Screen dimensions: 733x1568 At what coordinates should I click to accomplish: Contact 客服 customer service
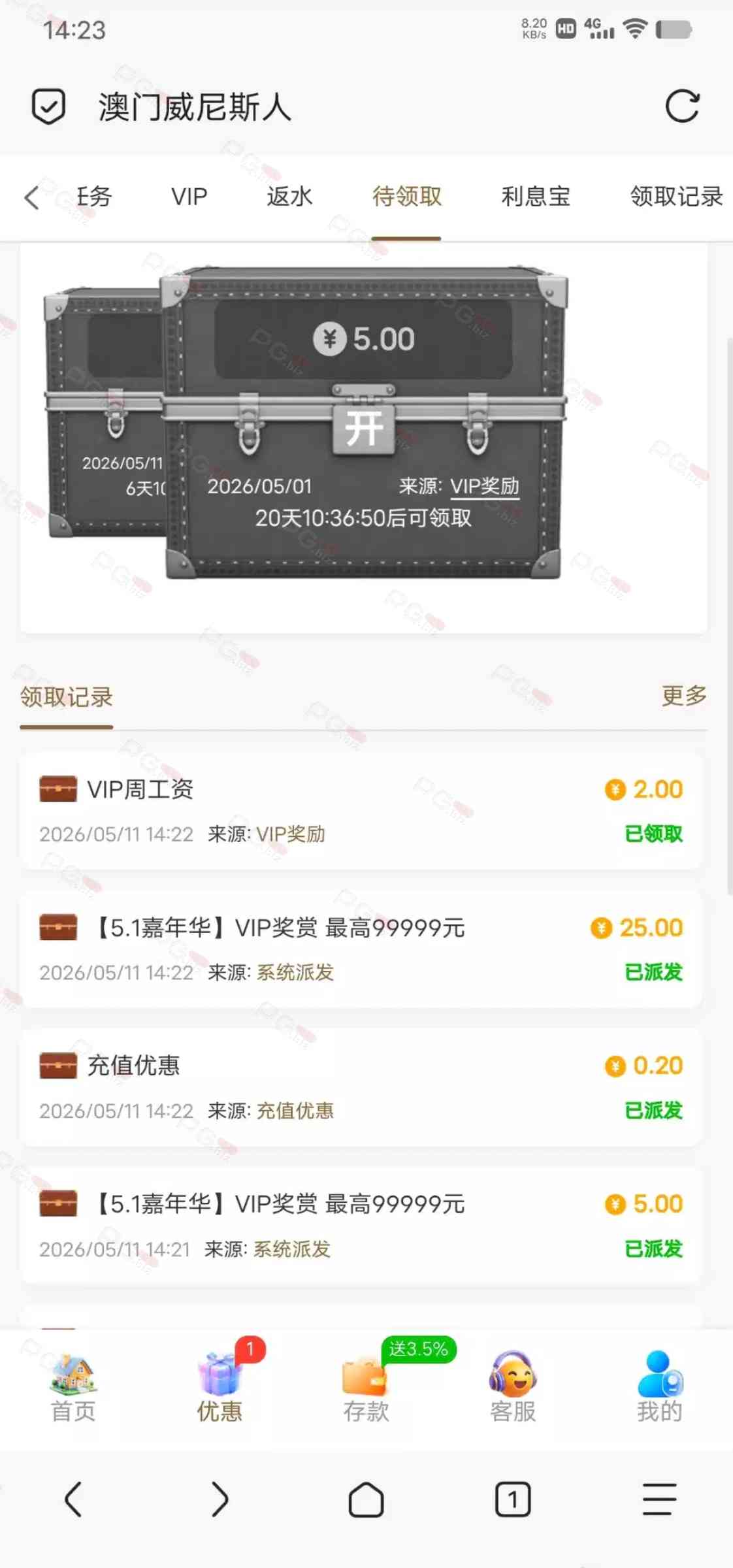(x=513, y=1387)
